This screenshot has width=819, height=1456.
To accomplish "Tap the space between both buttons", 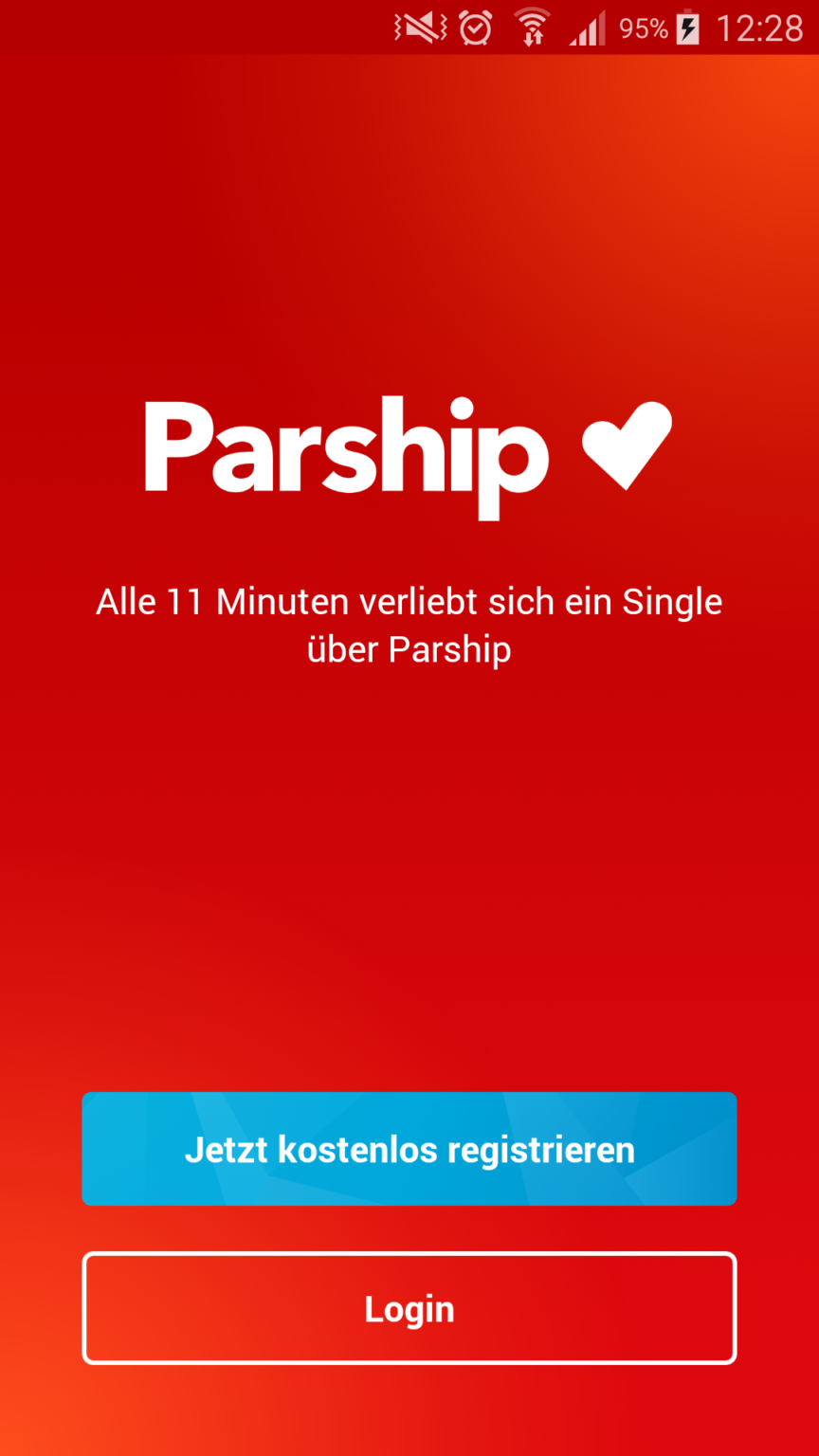I will coord(409,1228).
